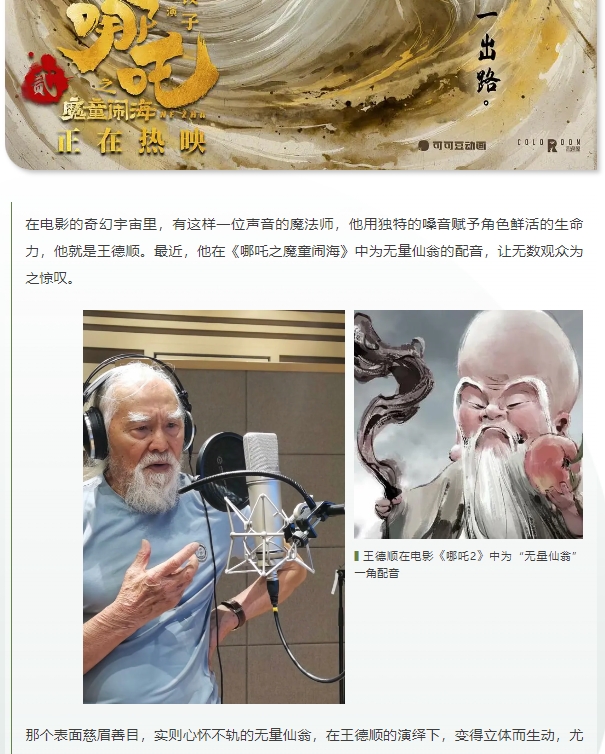Screen dimensions: 605x754
Task: View the recording studio photo of 王德顺
Action: coord(213,506)
